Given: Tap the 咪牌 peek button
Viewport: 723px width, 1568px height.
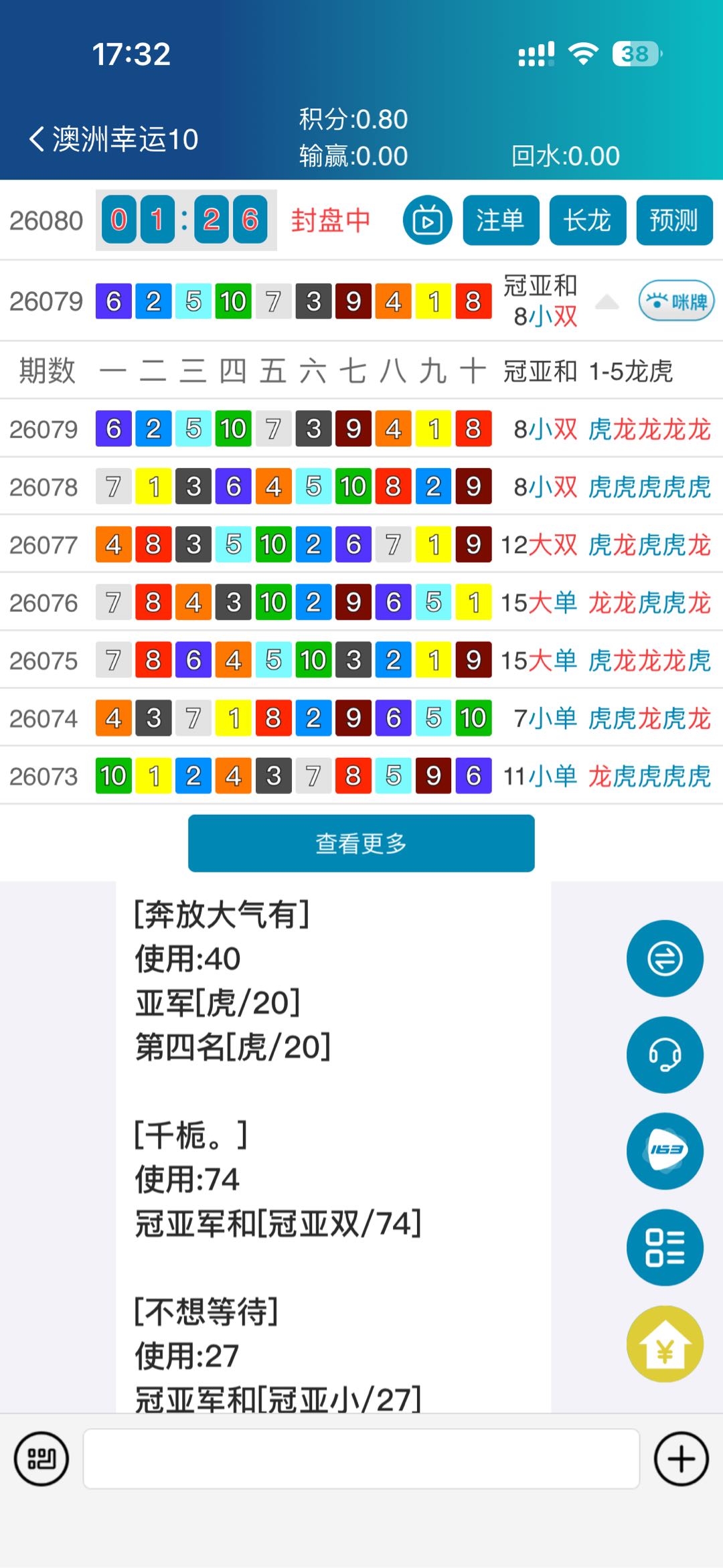Looking at the screenshot, I should 677,301.
